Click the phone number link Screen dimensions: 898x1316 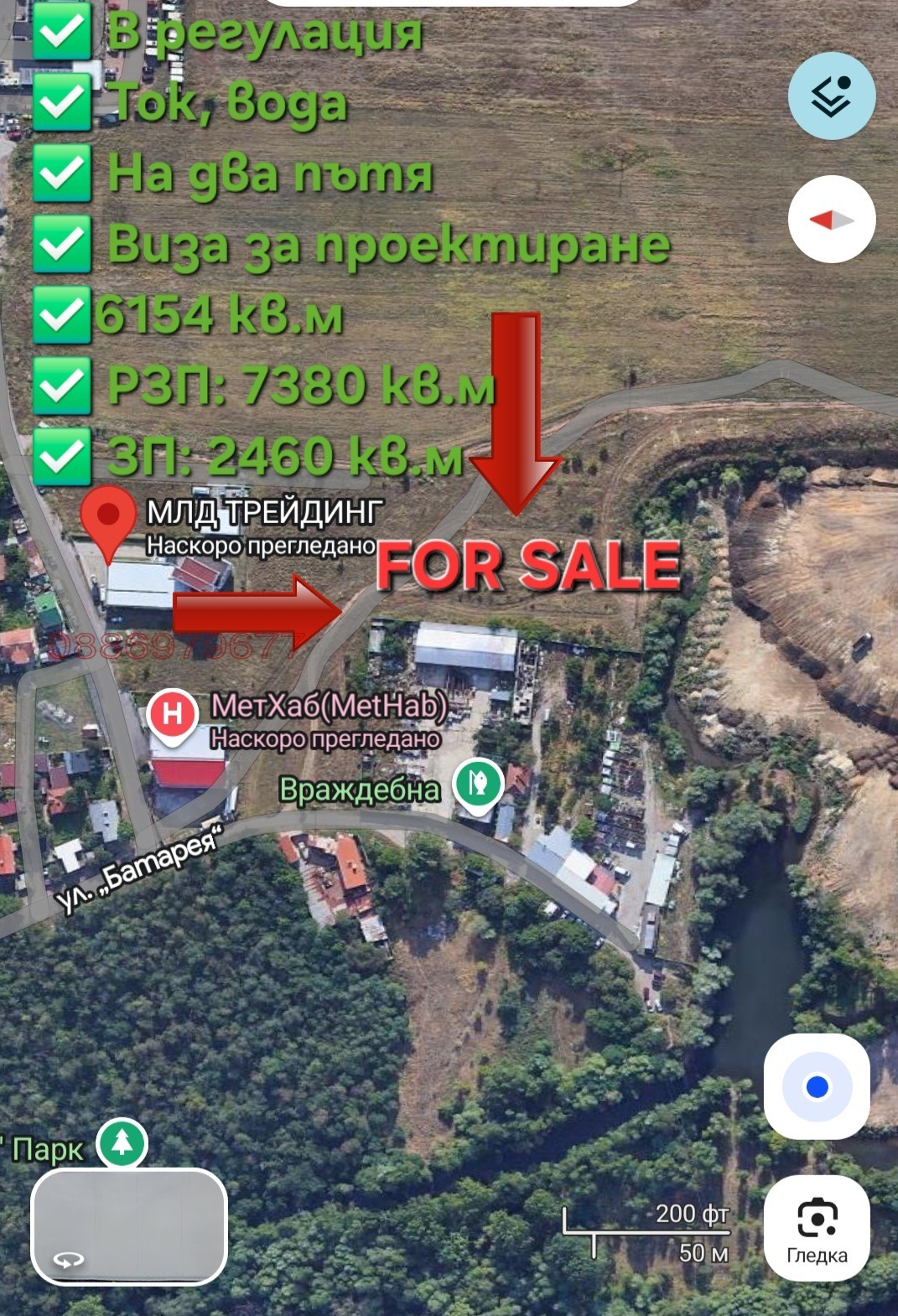click(x=172, y=645)
